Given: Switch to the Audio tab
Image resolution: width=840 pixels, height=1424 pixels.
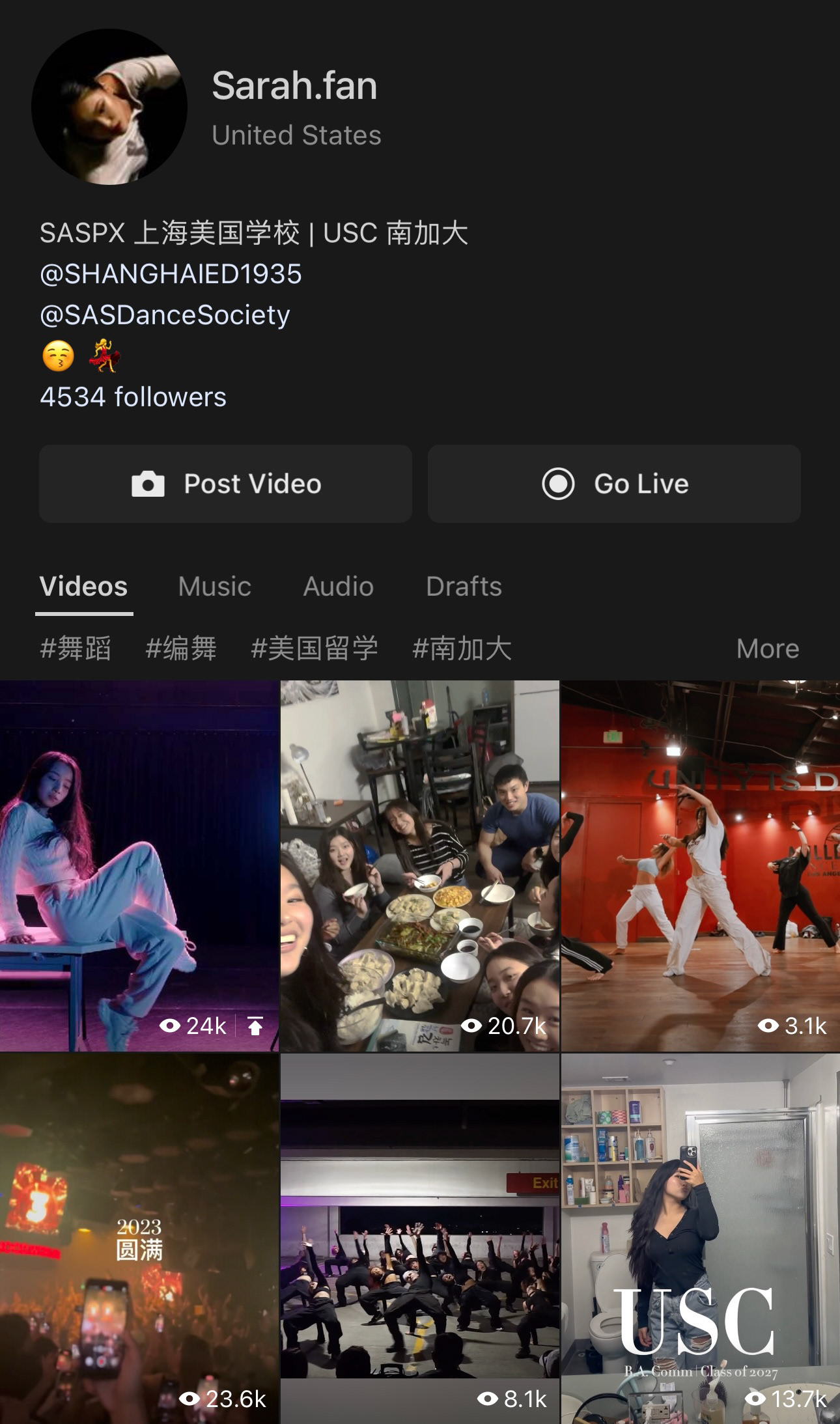Looking at the screenshot, I should click(x=339, y=587).
